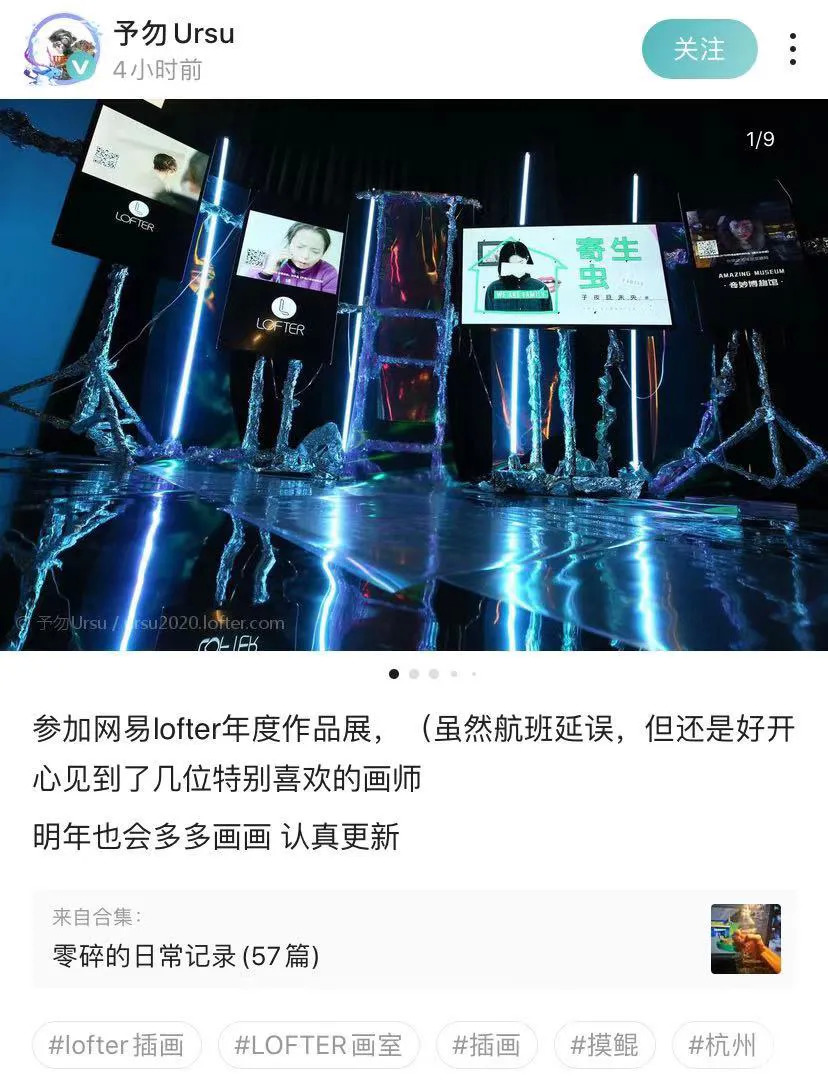Select the second carousel indicator dot
The height and width of the screenshot is (1090, 828).
click(x=412, y=675)
